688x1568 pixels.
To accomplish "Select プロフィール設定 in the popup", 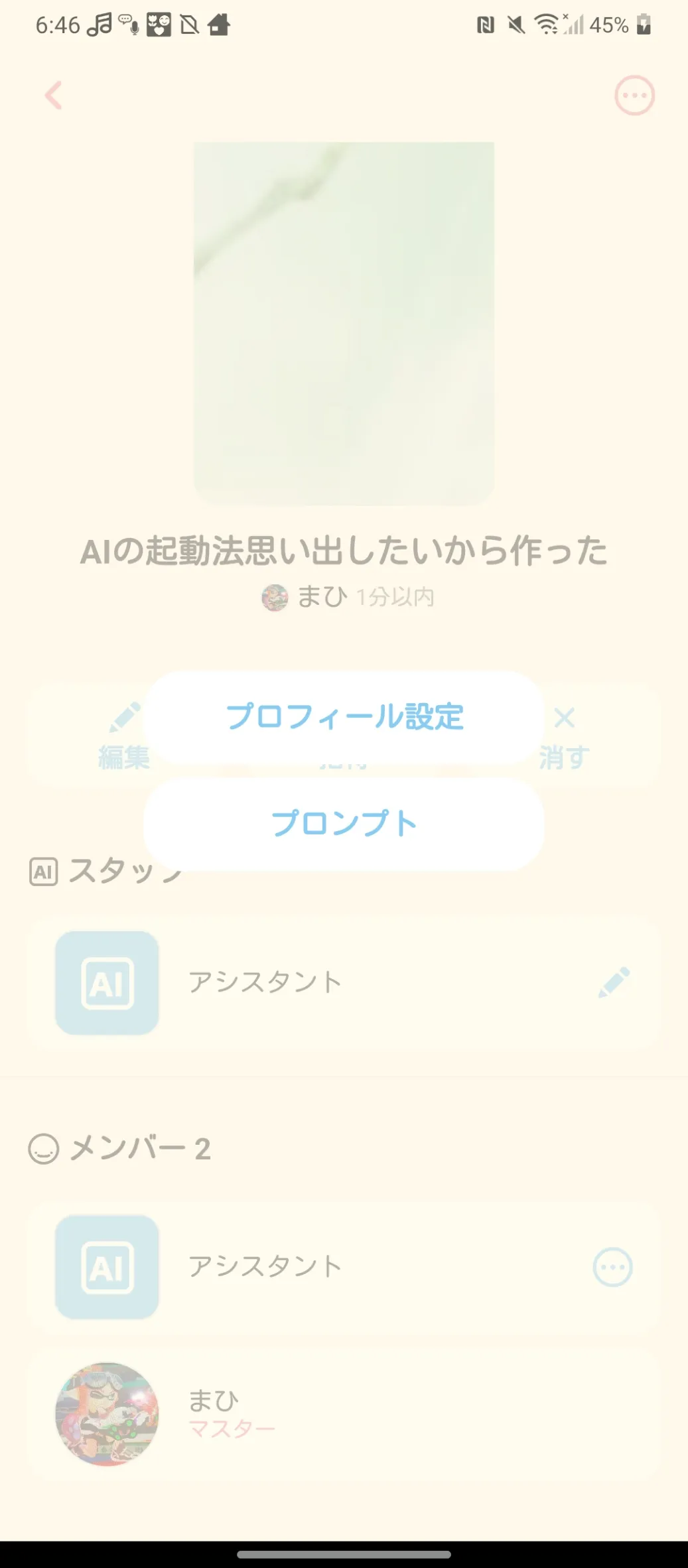I will coord(344,717).
